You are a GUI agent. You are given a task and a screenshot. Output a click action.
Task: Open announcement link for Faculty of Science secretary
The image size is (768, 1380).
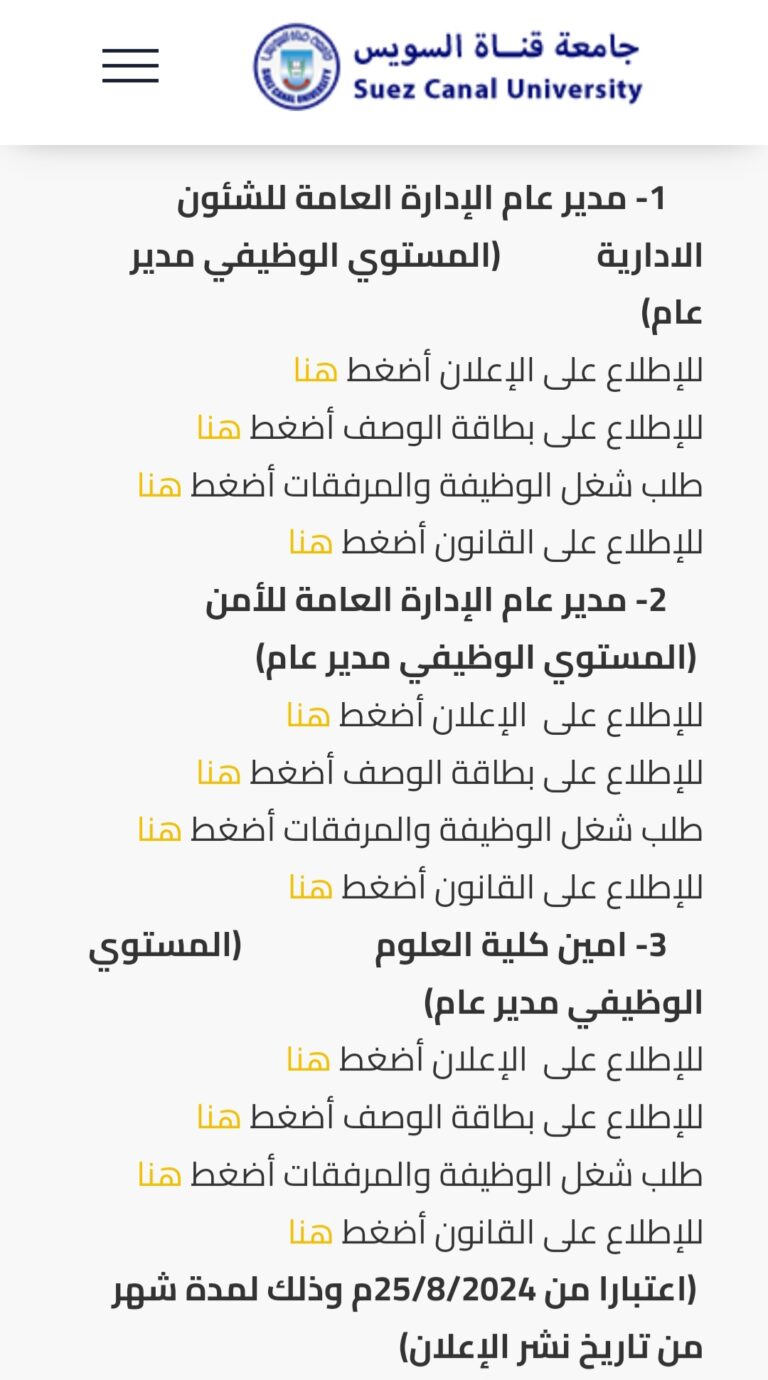(308, 1060)
